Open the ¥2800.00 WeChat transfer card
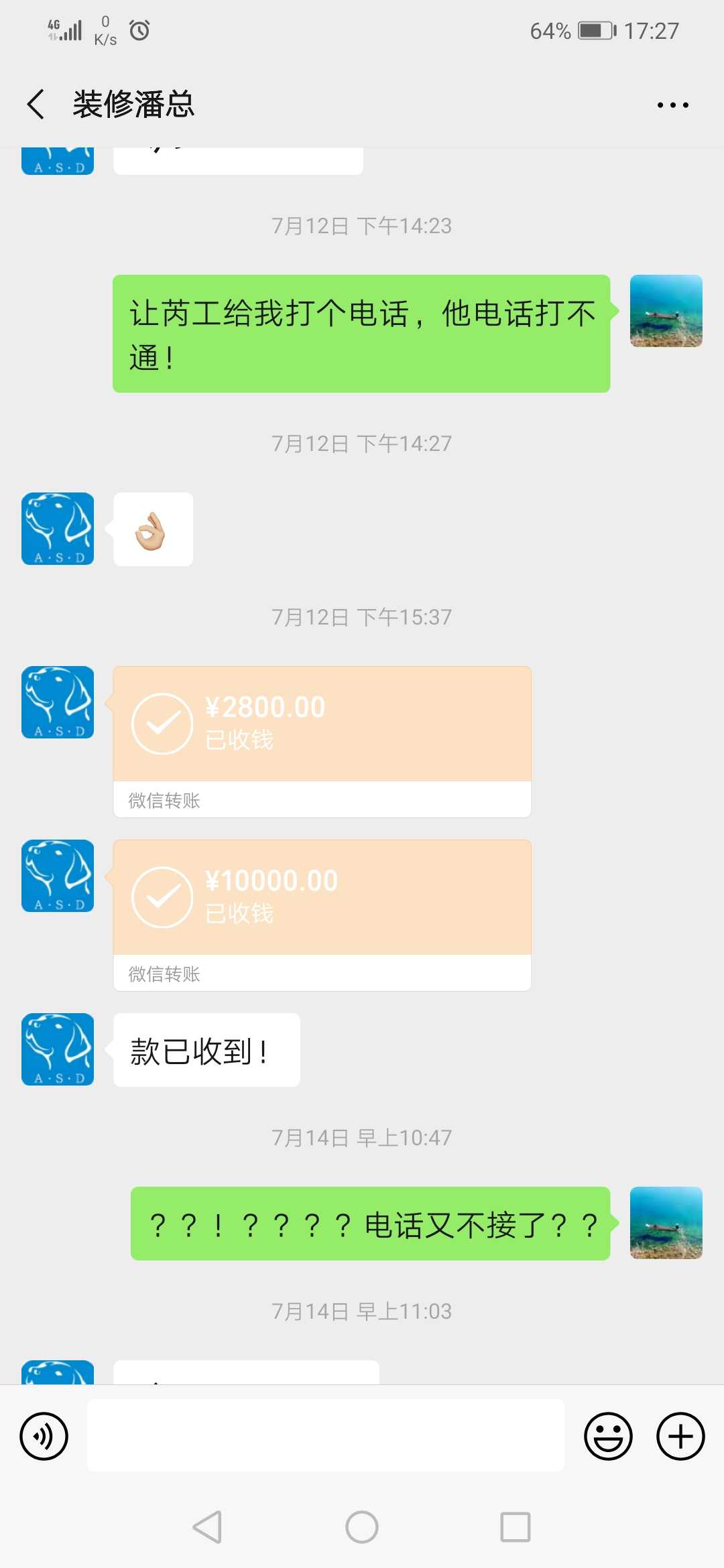Viewport: 724px width, 1568px height. pyautogui.click(x=322, y=741)
